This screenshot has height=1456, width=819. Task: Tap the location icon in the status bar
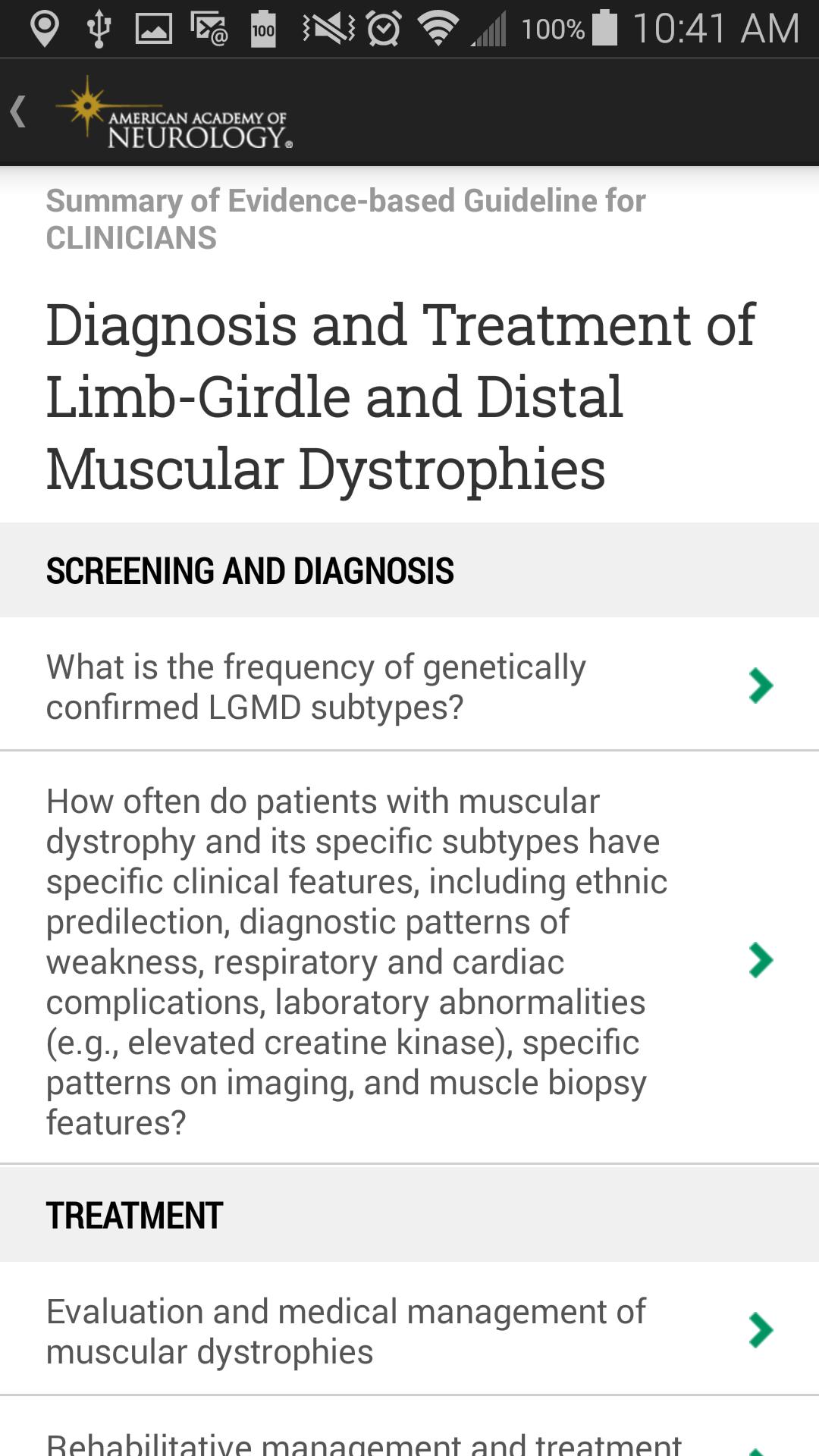[x=45, y=29]
